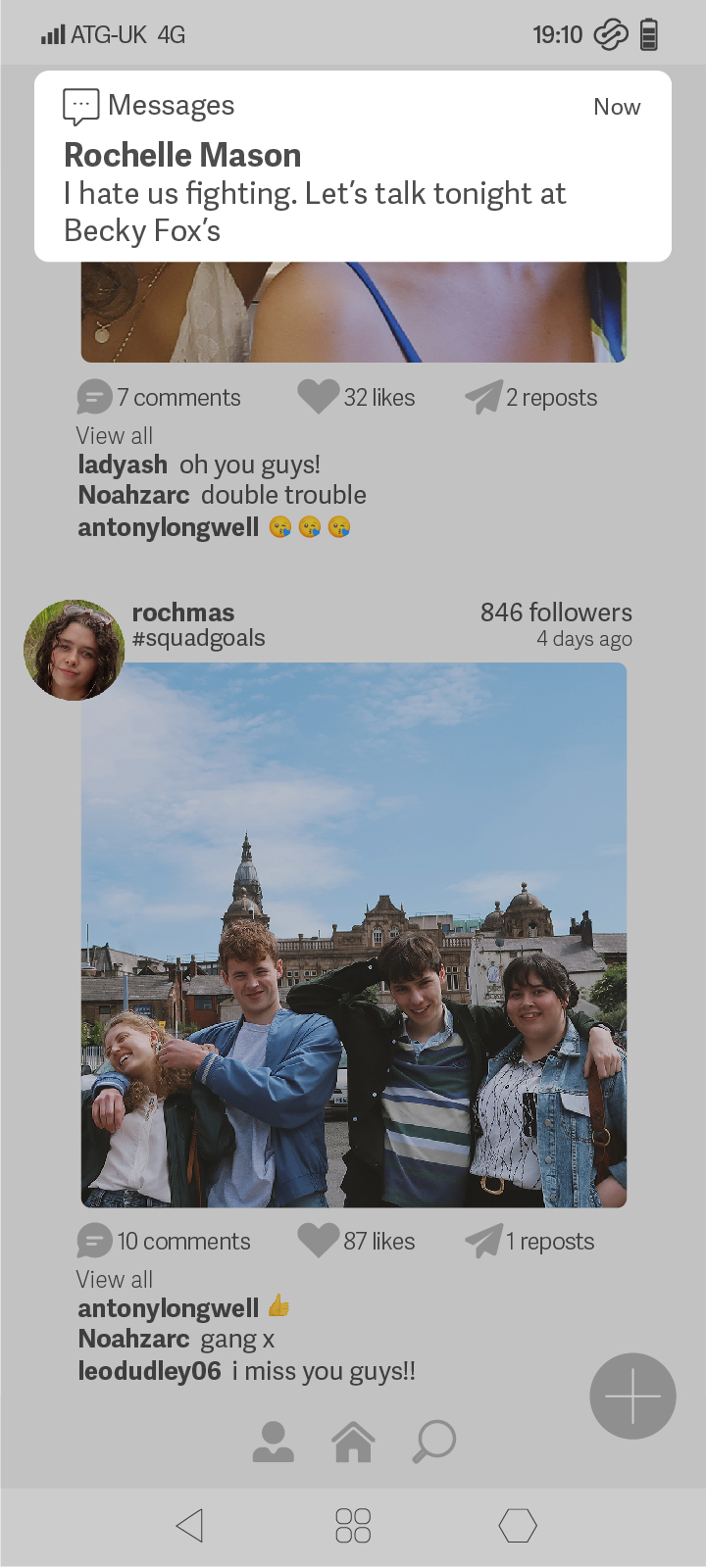
Task: Create a new post with plus button
Action: tap(632, 1396)
